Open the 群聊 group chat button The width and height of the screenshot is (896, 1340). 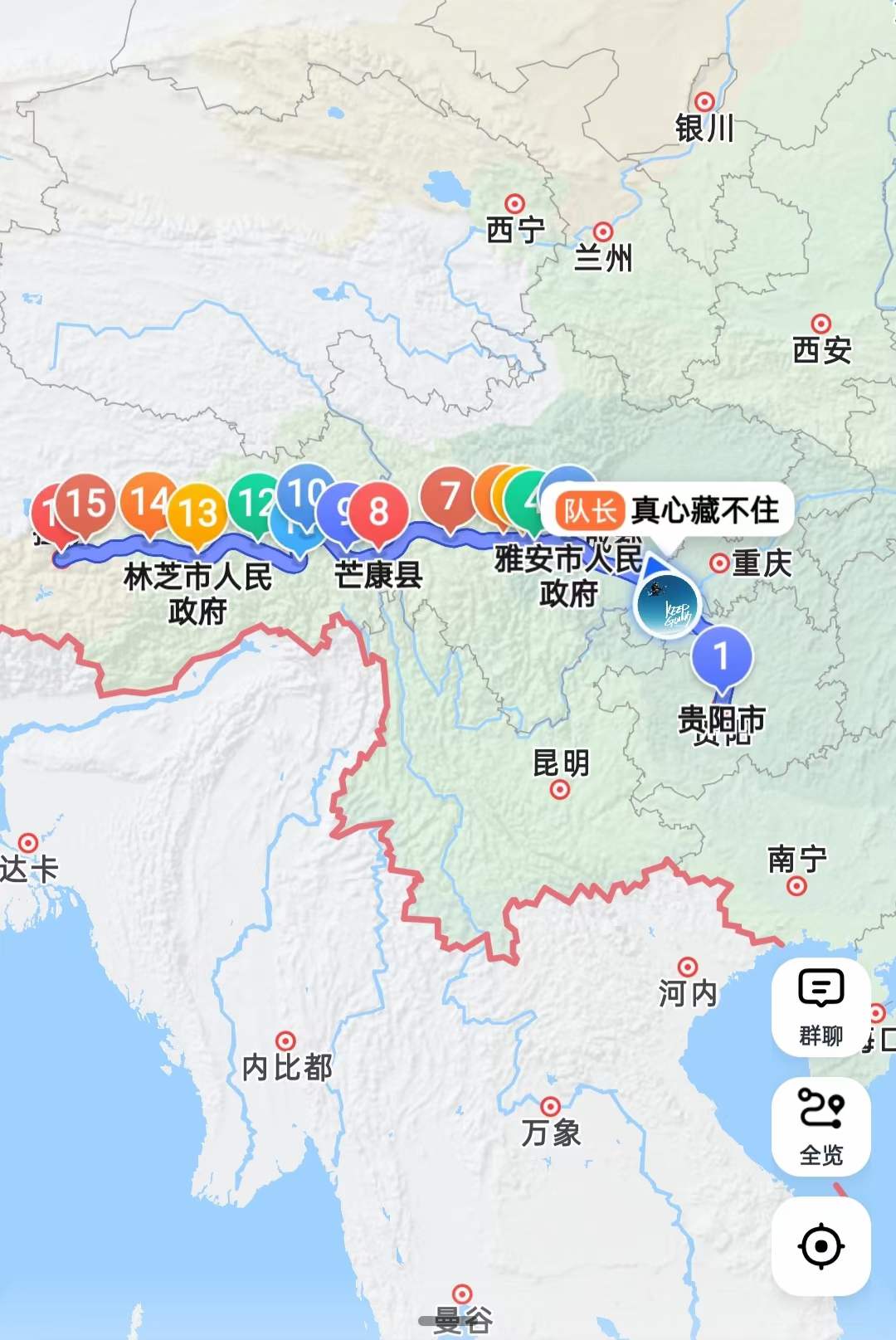pos(821,1006)
